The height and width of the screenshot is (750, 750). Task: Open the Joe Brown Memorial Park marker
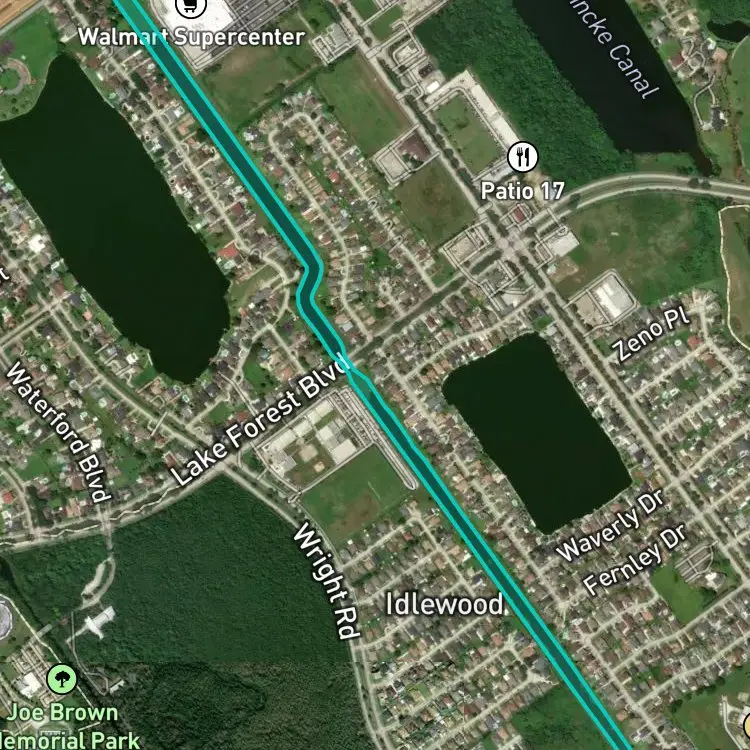point(62,679)
